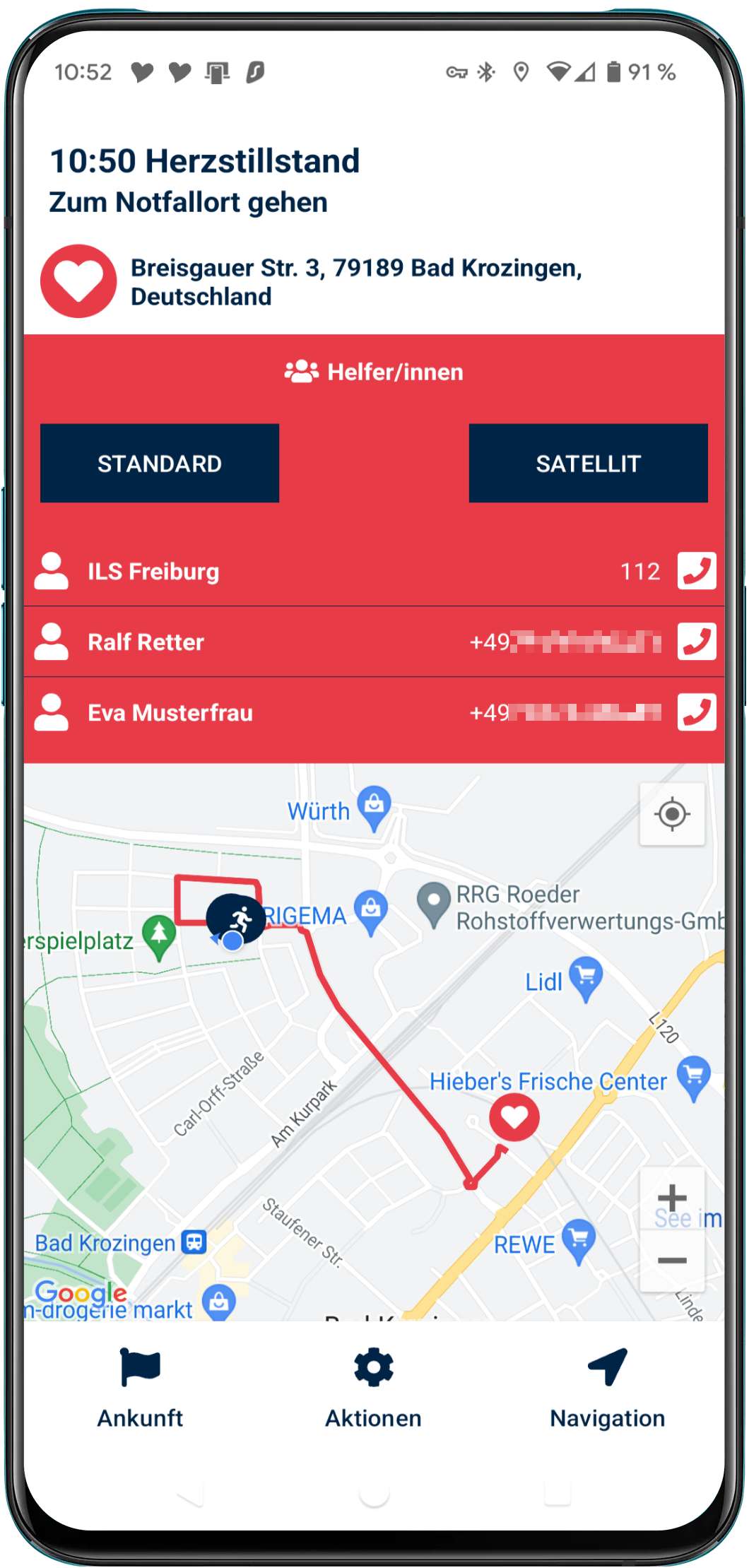This screenshot has height=1568, width=749.
Task: Switch map to Satellit view
Action: point(587,463)
